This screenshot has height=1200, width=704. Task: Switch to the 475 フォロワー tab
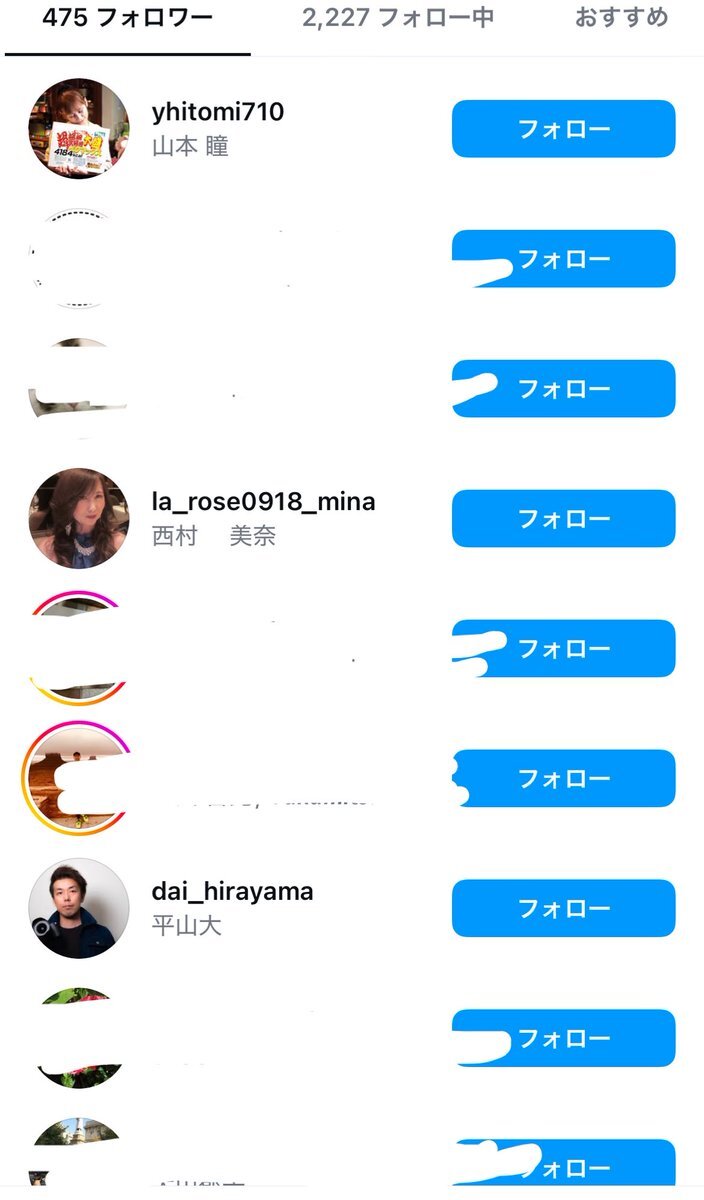pyautogui.click(x=127, y=19)
